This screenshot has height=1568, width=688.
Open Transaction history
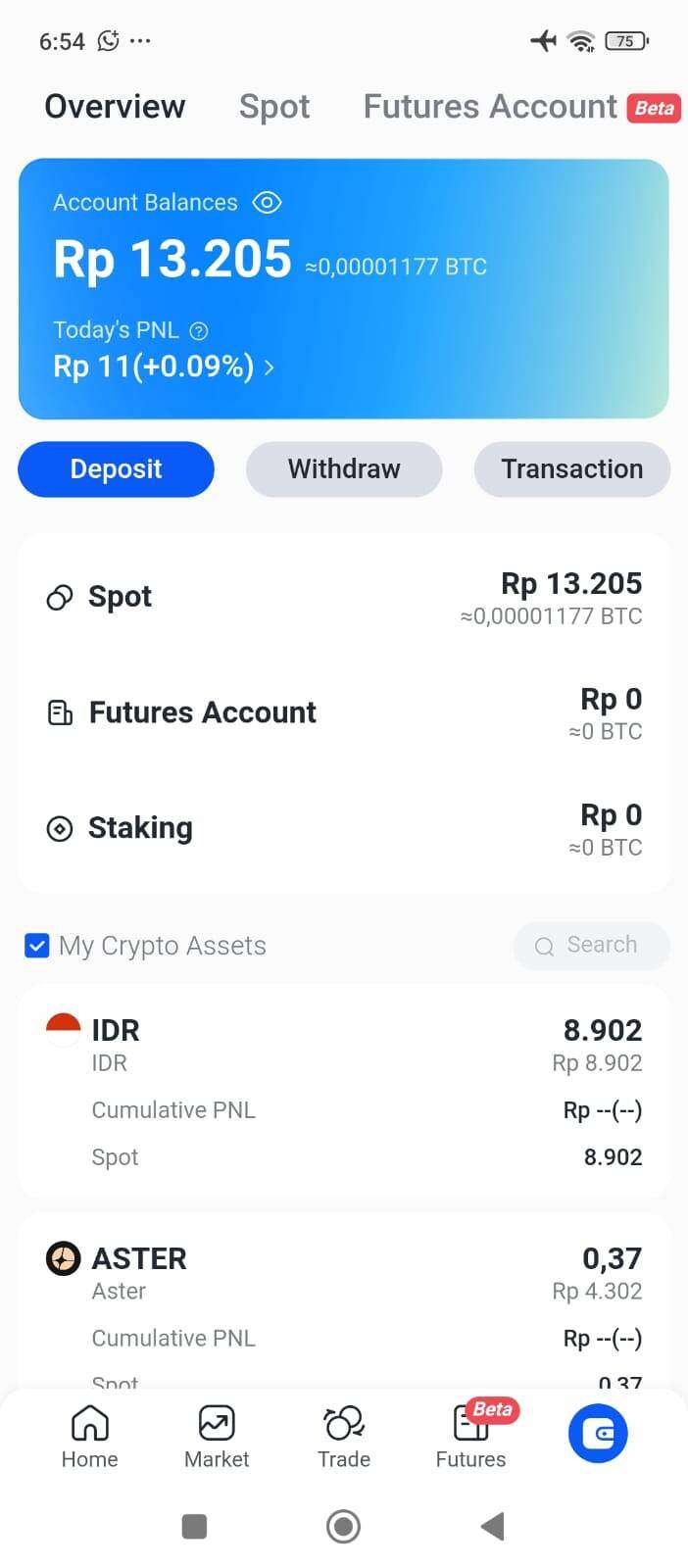click(572, 469)
